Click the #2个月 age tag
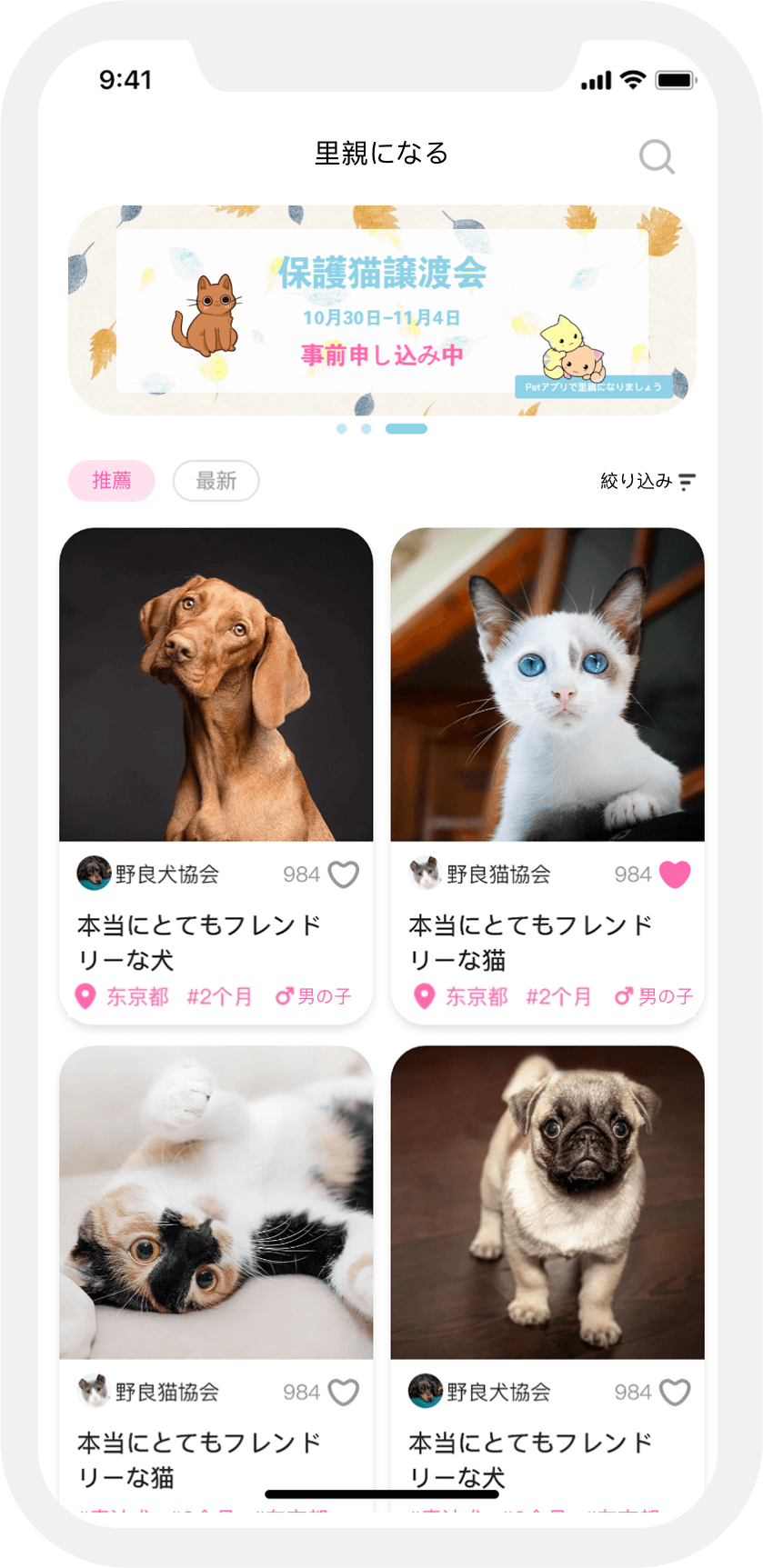 click(x=218, y=996)
